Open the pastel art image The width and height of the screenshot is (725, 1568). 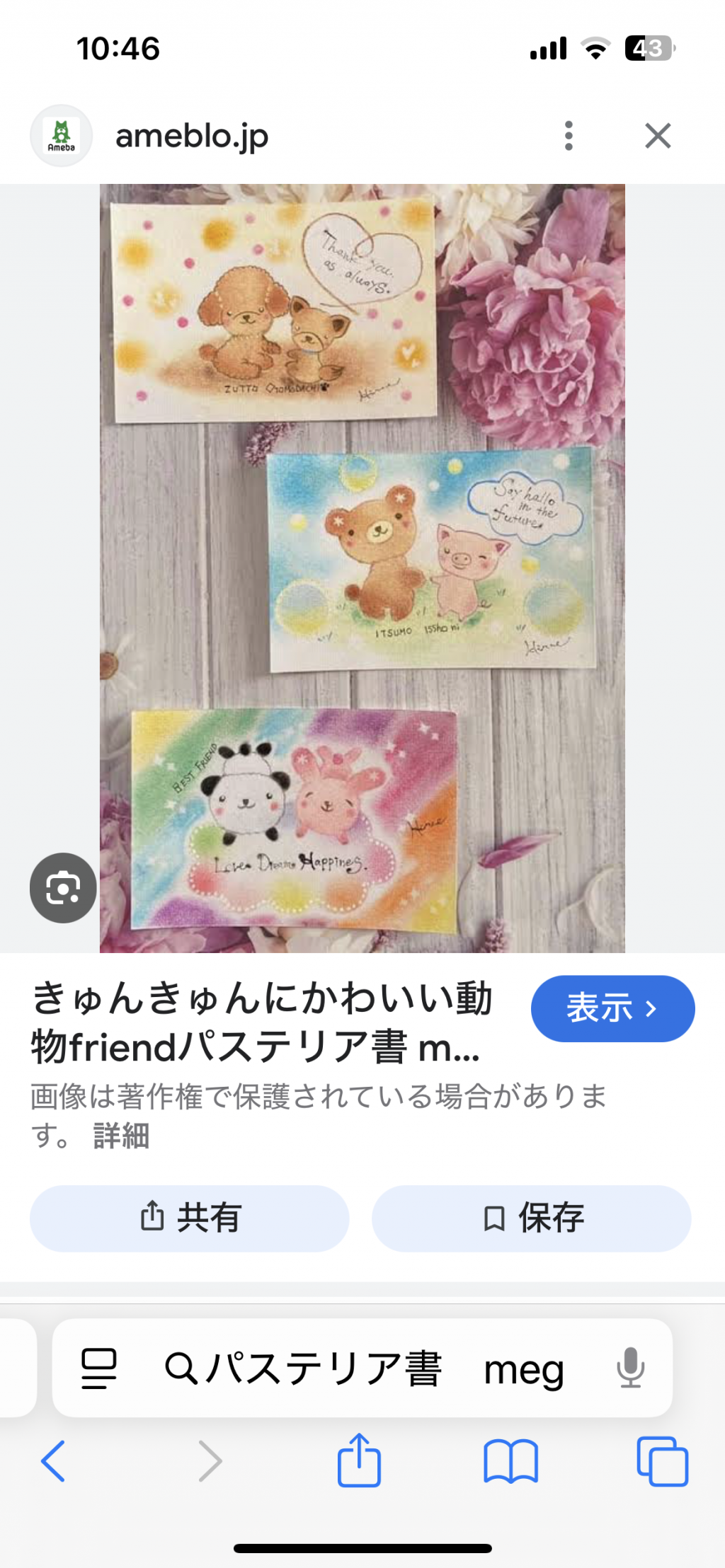point(362,568)
